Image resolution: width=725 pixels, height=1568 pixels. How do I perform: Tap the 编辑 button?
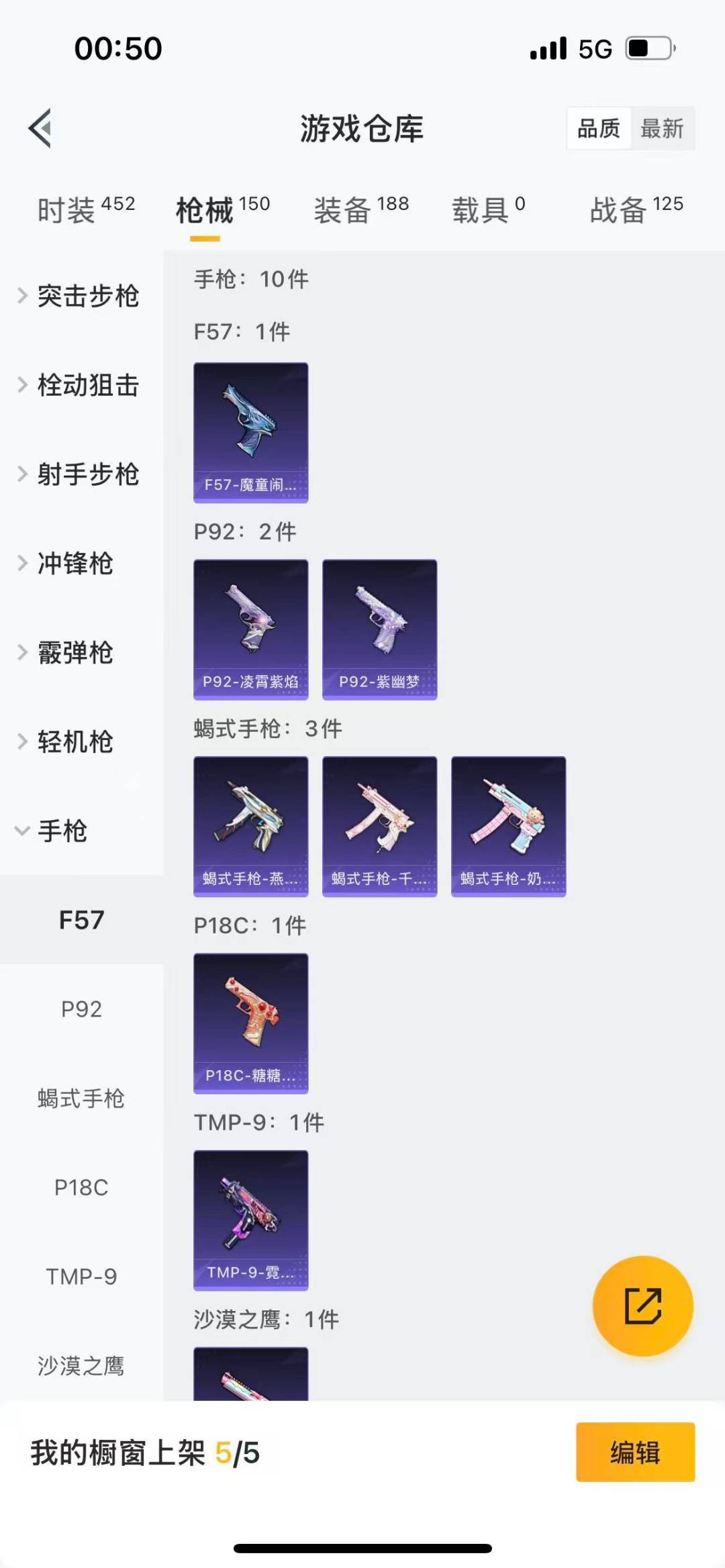[x=635, y=1452]
